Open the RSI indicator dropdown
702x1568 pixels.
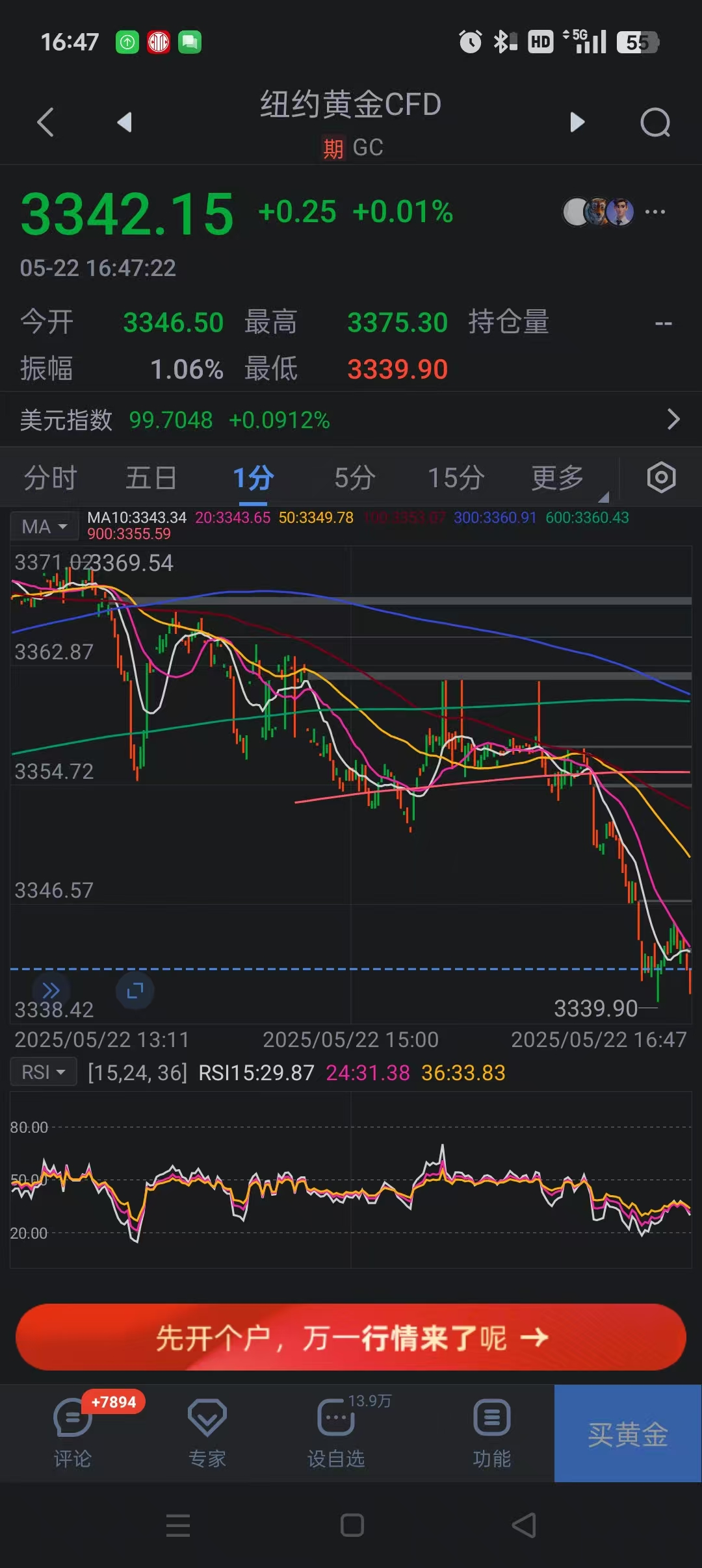point(44,1072)
